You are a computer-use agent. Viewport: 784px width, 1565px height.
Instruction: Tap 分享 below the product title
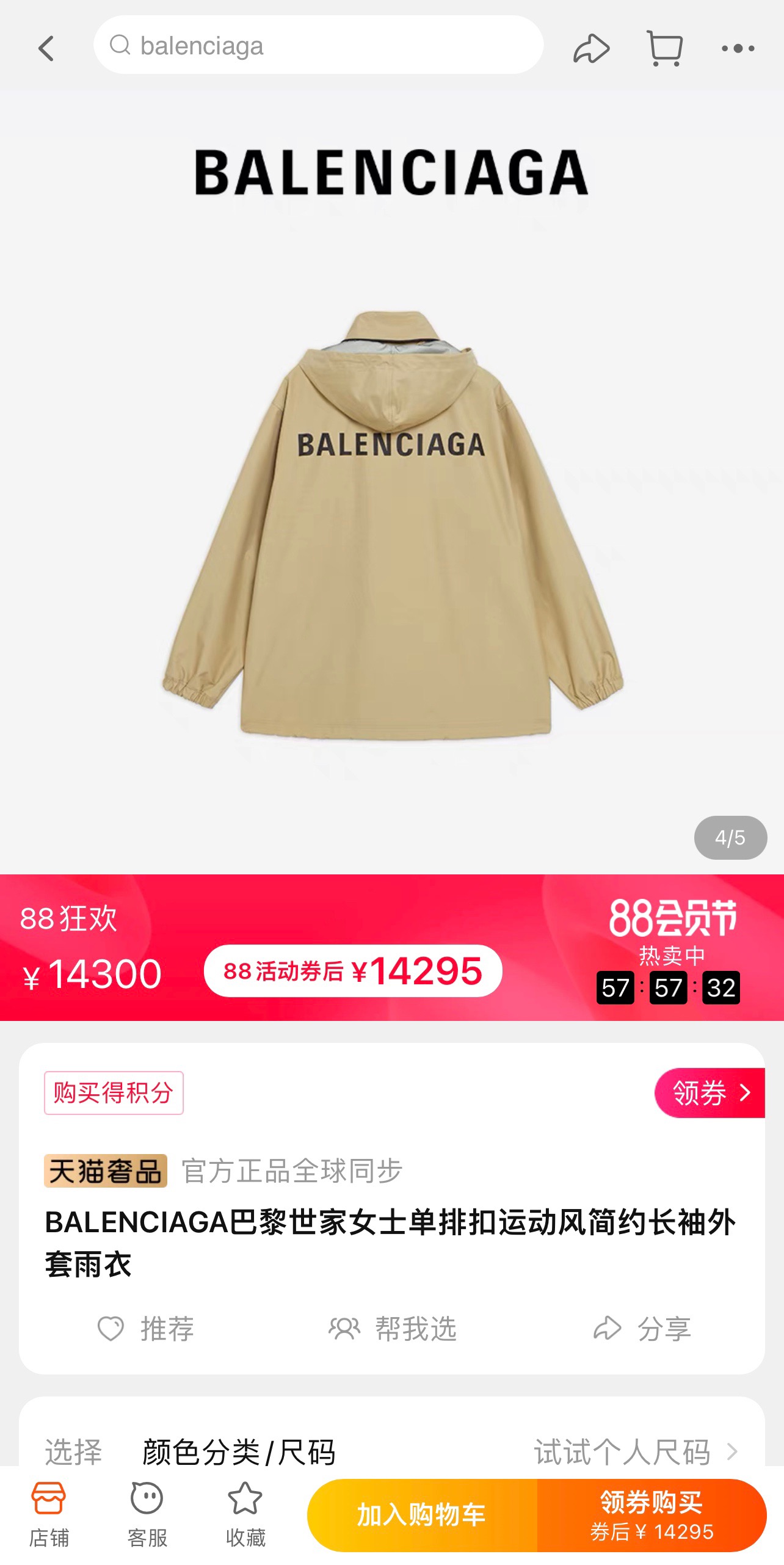pyautogui.click(x=642, y=1328)
